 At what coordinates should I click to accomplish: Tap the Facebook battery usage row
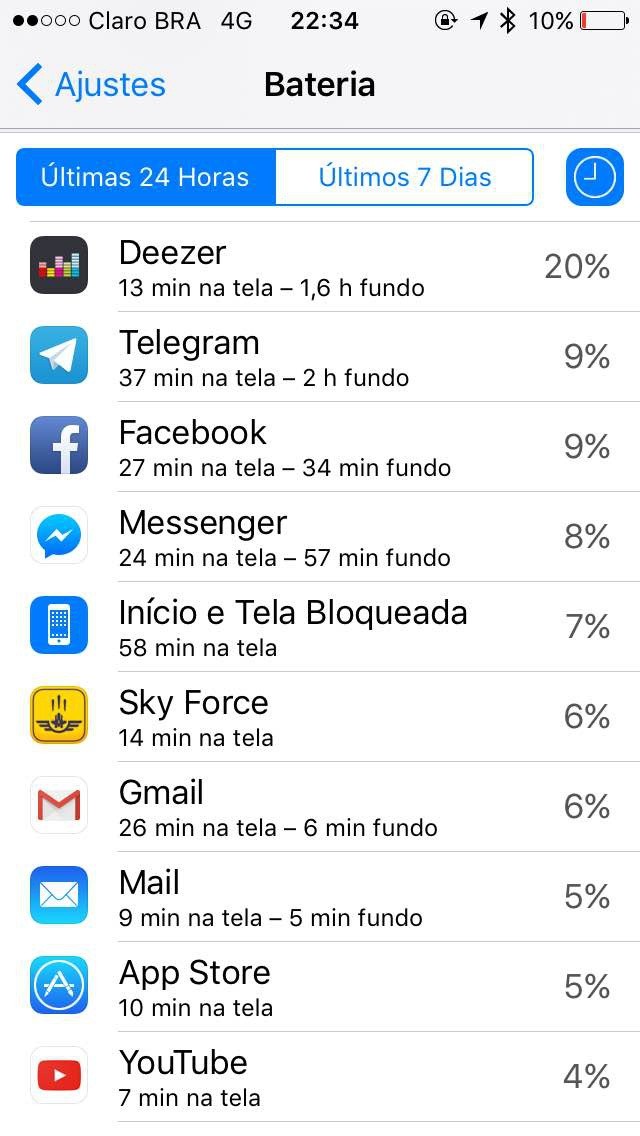click(x=320, y=446)
